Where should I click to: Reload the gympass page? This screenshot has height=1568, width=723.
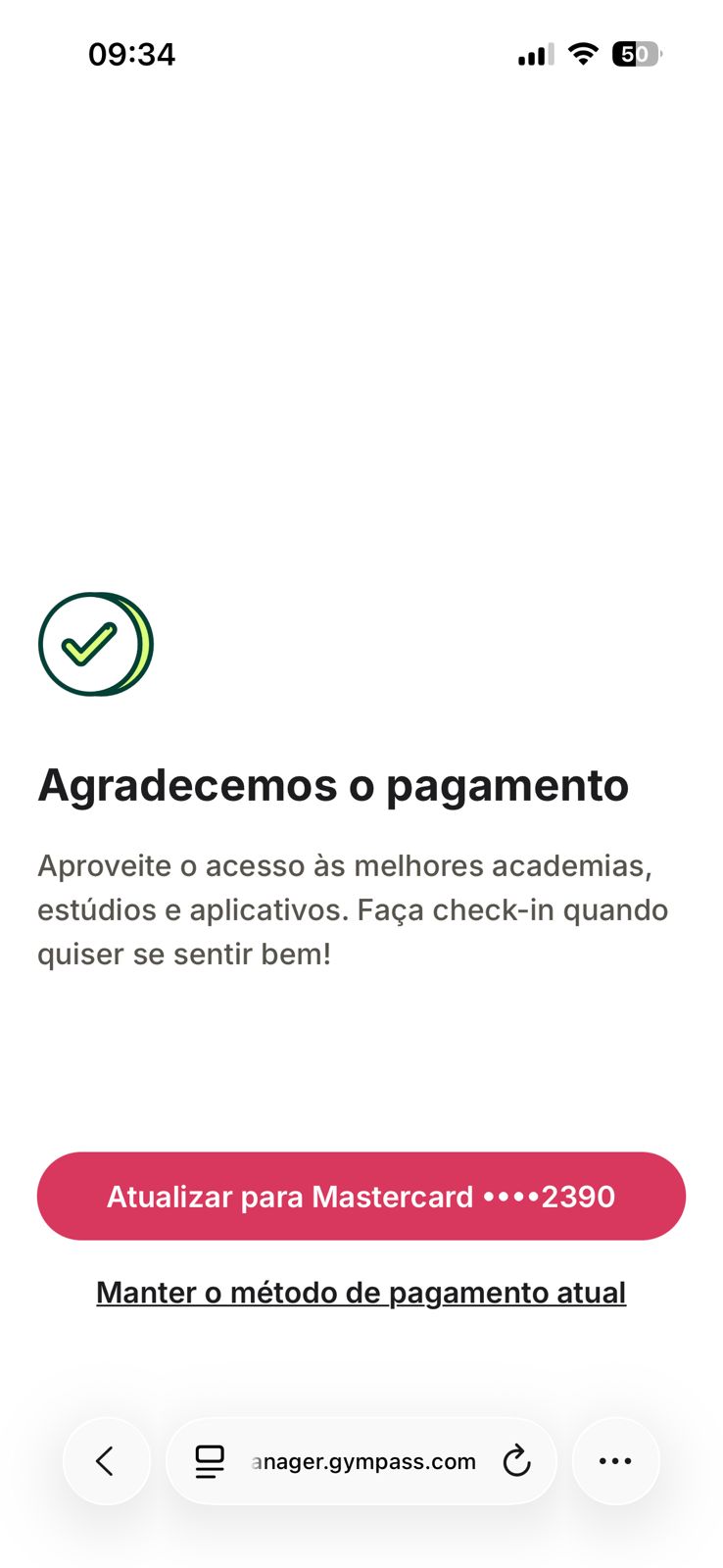[516, 1461]
